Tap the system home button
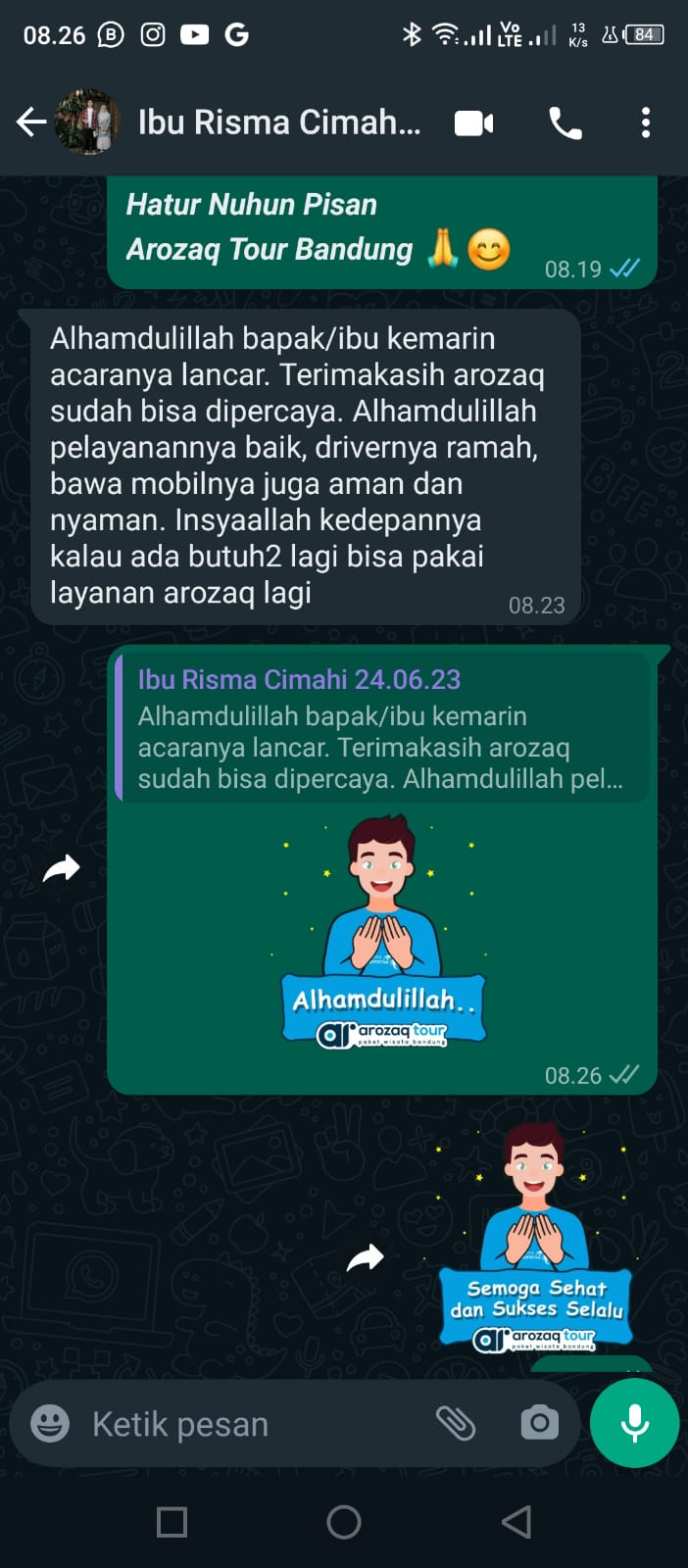This screenshot has width=688, height=1568. pyautogui.click(x=344, y=1522)
